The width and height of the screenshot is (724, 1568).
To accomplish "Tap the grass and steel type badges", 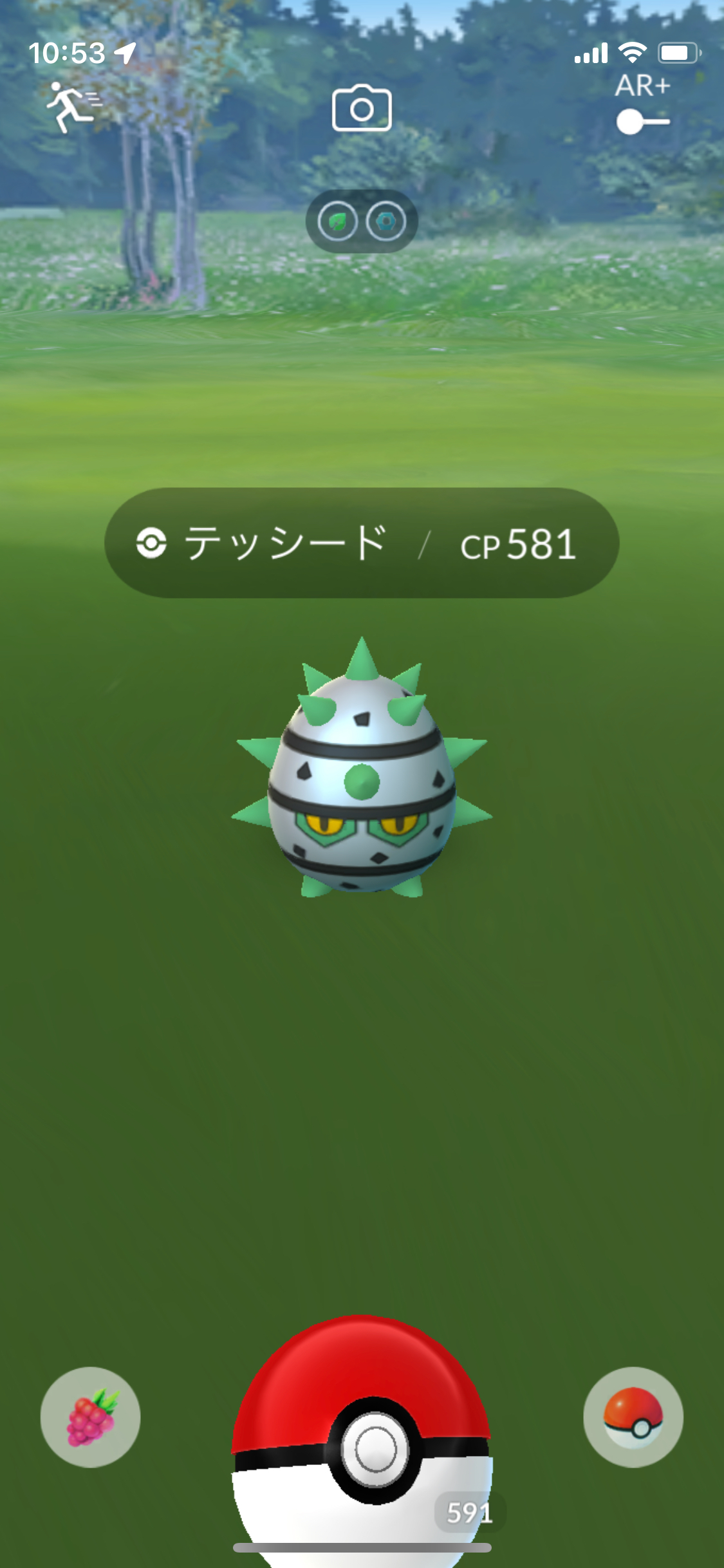I will (x=362, y=221).
